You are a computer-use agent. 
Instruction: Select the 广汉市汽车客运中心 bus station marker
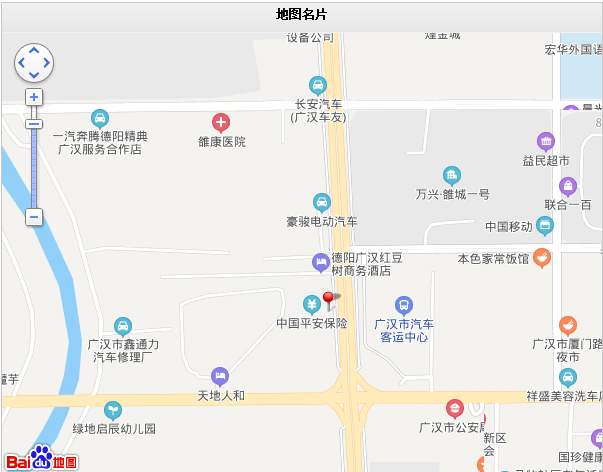403,305
